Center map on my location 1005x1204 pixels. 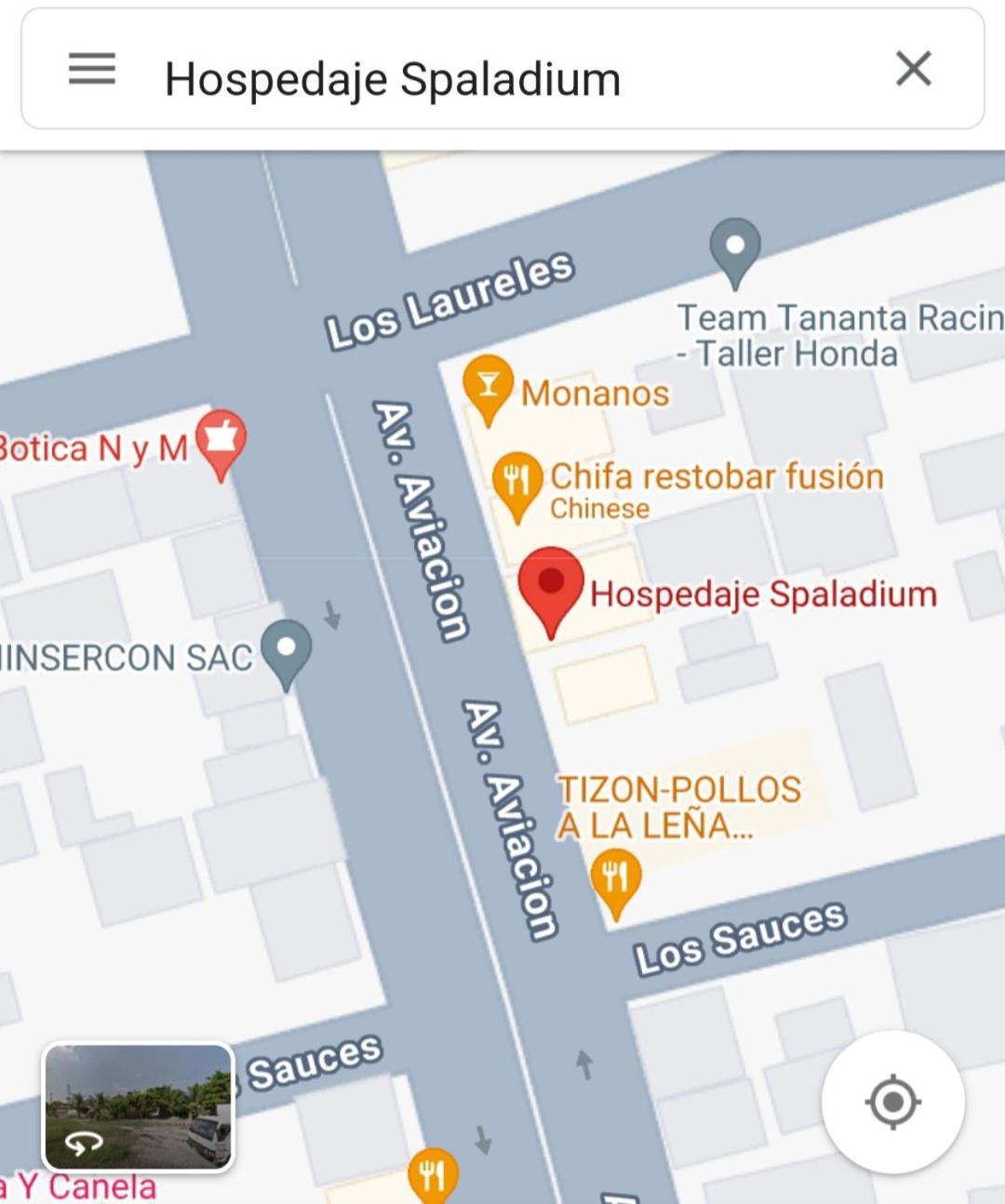892,1102
